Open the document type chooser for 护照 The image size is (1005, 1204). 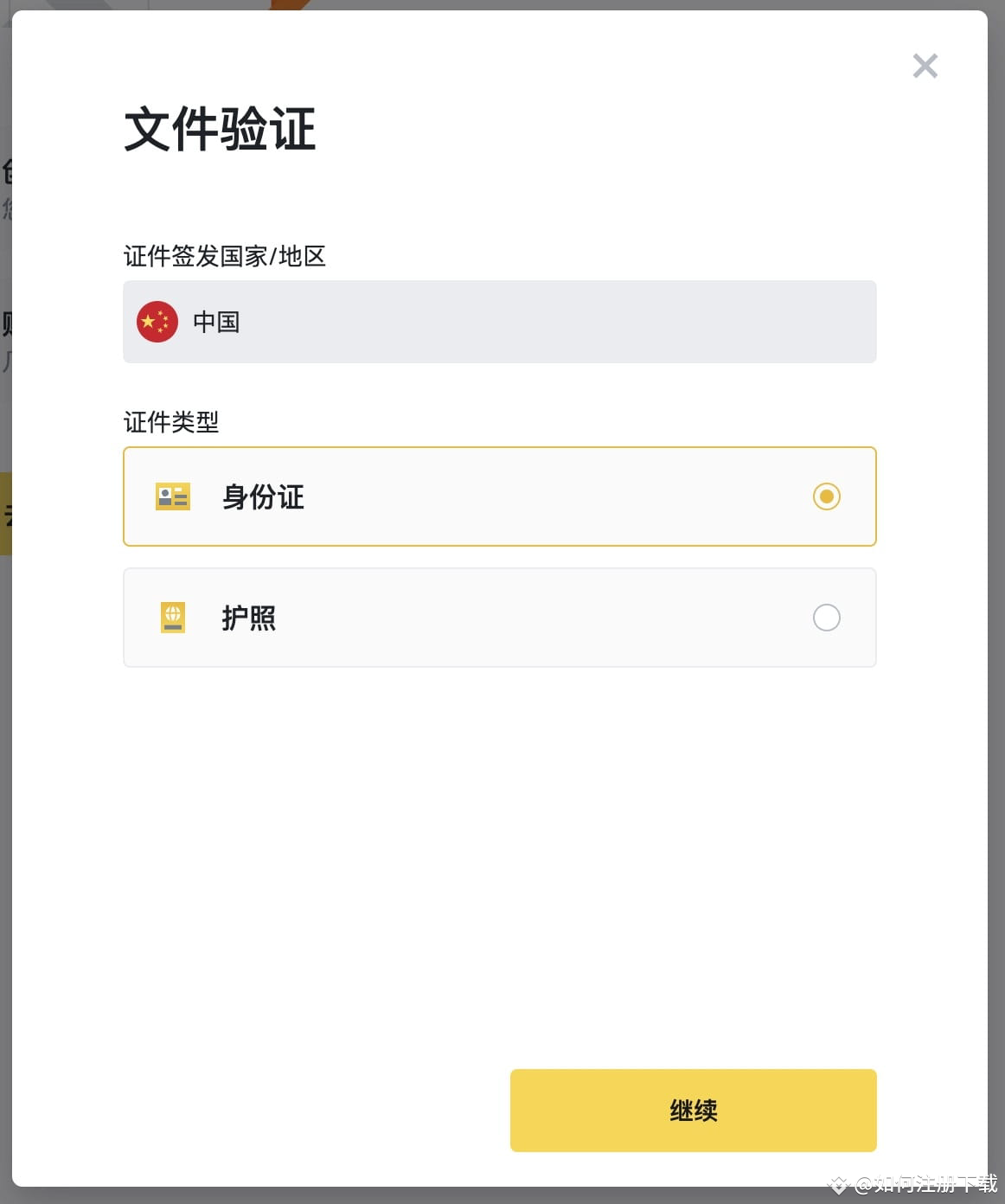coord(500,617)
